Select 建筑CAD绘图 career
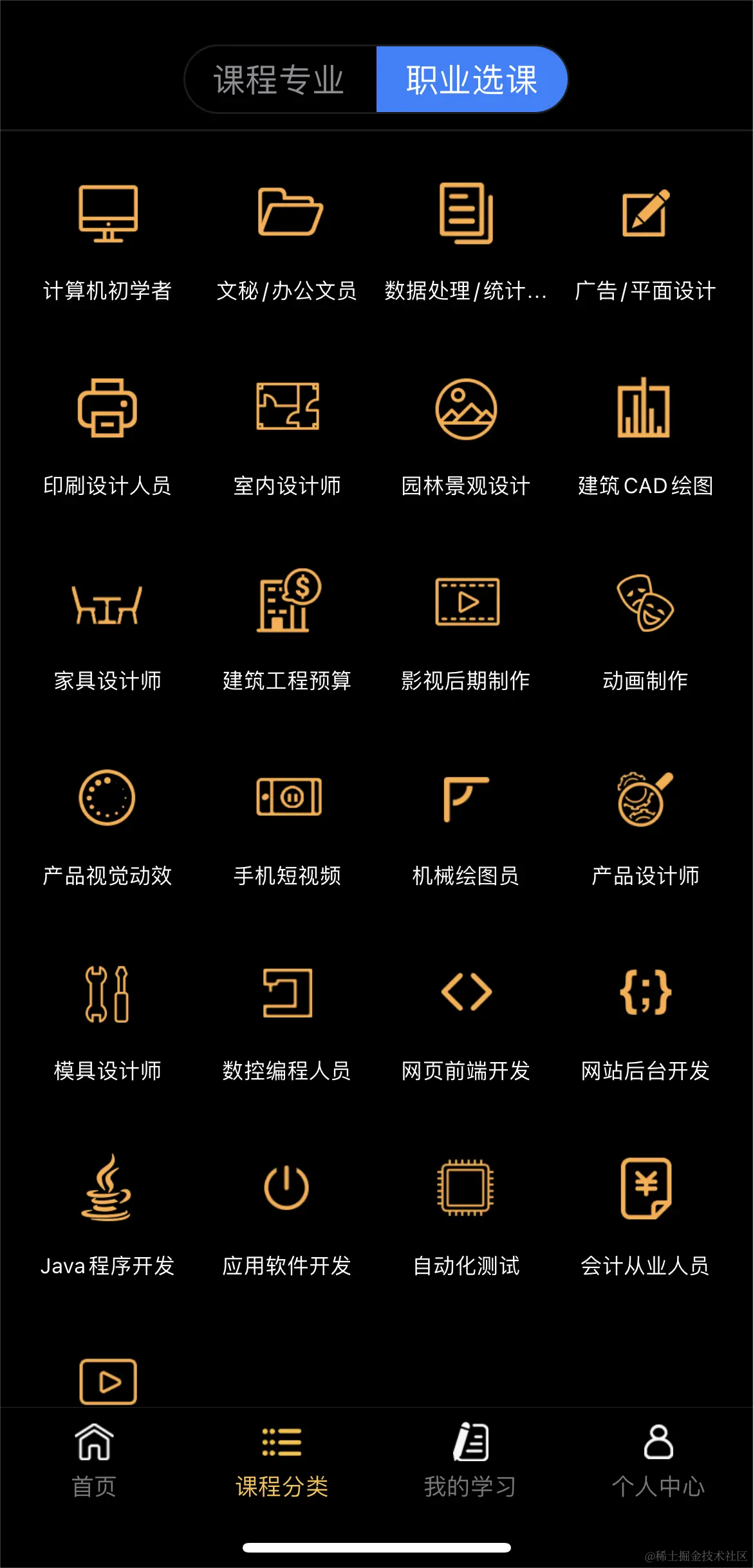Viewport: 753px width, 1568px height. (x=645, y=436)
